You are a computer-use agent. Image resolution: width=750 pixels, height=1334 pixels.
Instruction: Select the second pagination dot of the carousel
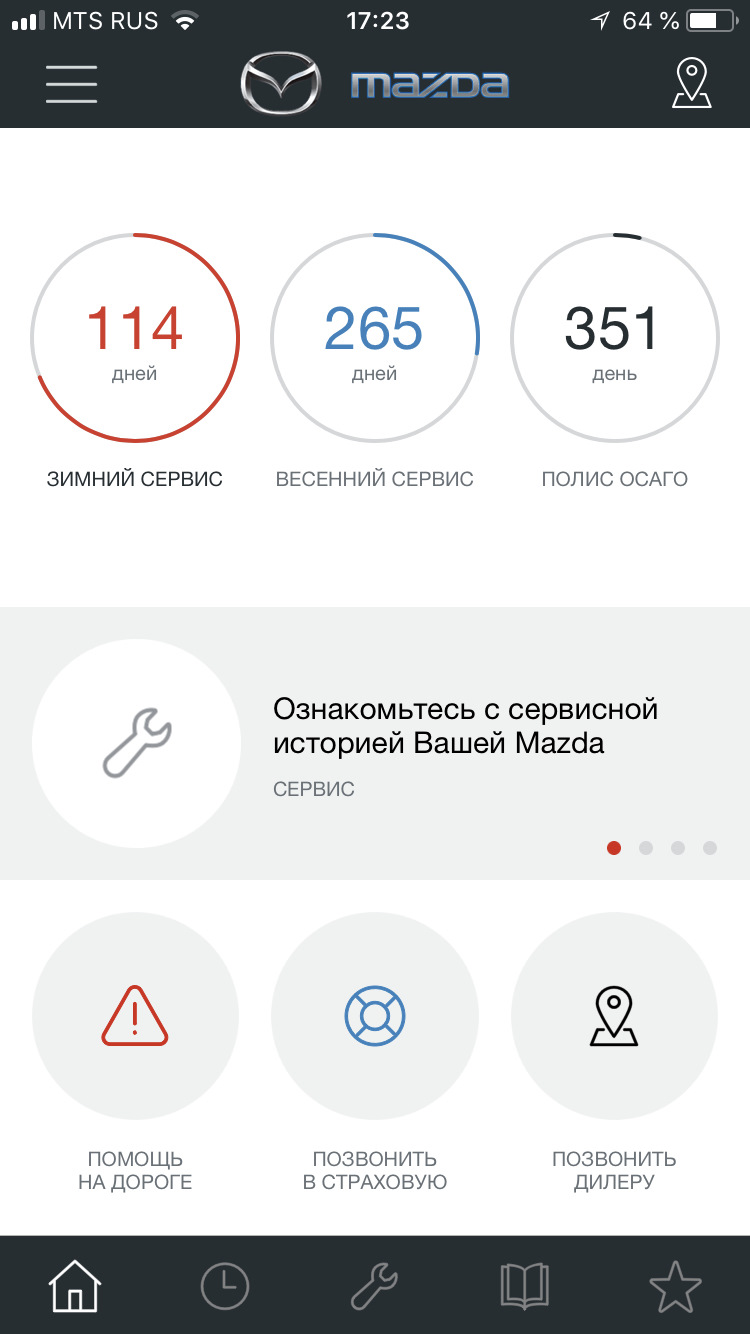(x=645, y=848)
